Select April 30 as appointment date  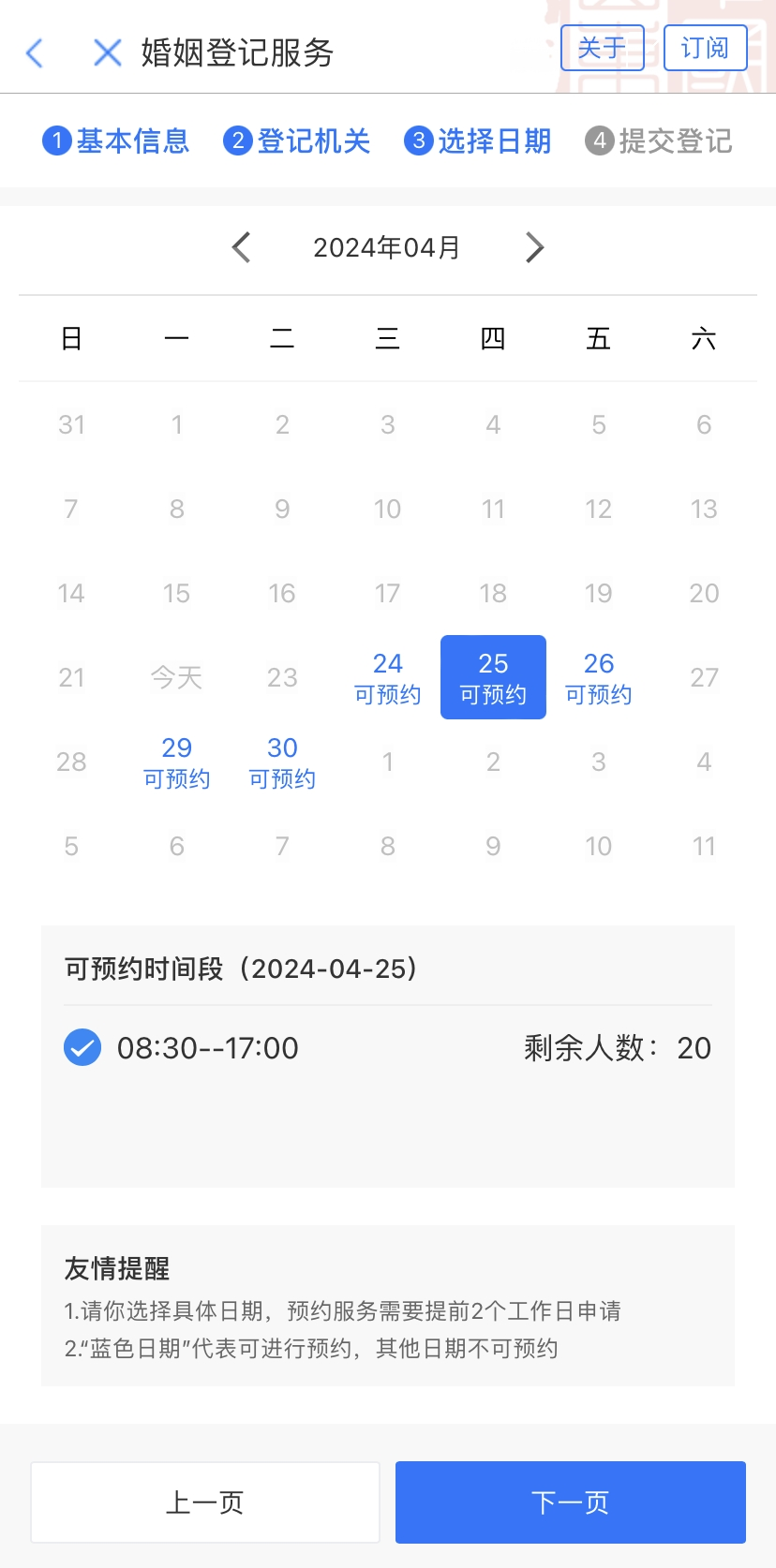point(282,762)
